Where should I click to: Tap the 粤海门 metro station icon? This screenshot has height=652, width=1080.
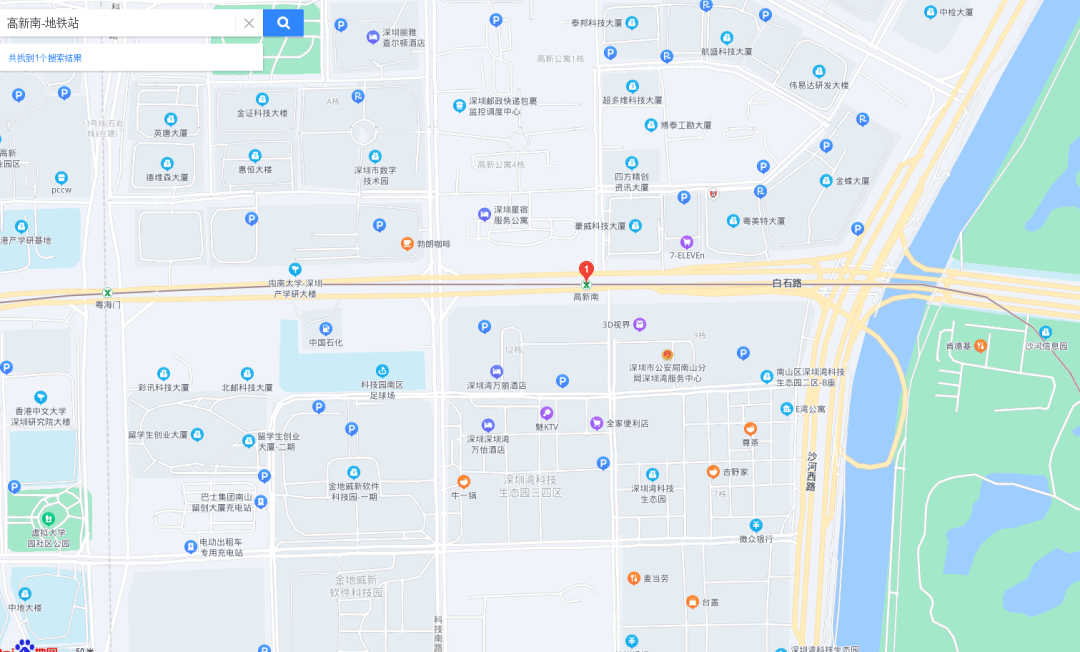[107, 292]
